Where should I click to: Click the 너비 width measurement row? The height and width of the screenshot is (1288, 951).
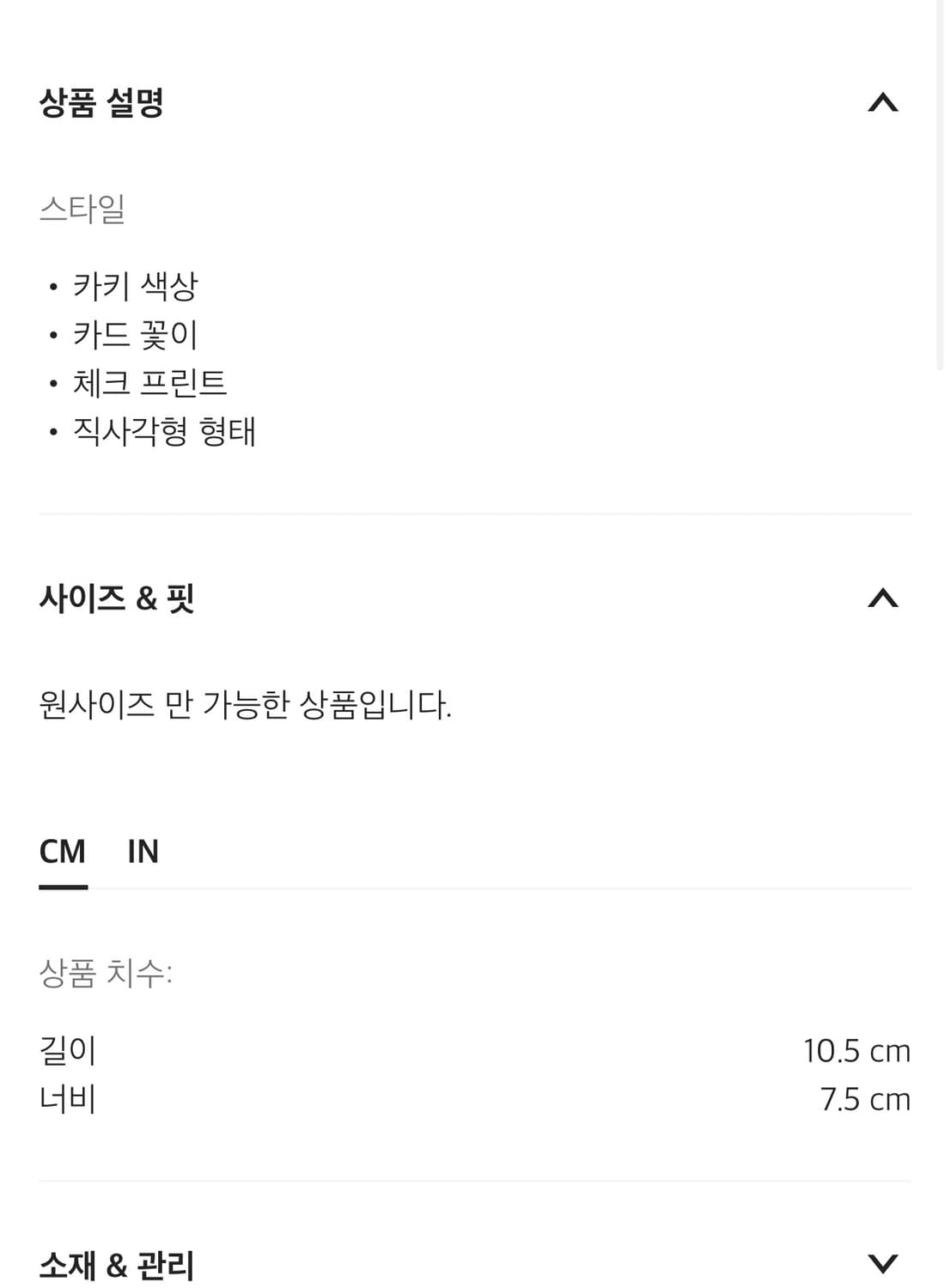coord(67,1097)
